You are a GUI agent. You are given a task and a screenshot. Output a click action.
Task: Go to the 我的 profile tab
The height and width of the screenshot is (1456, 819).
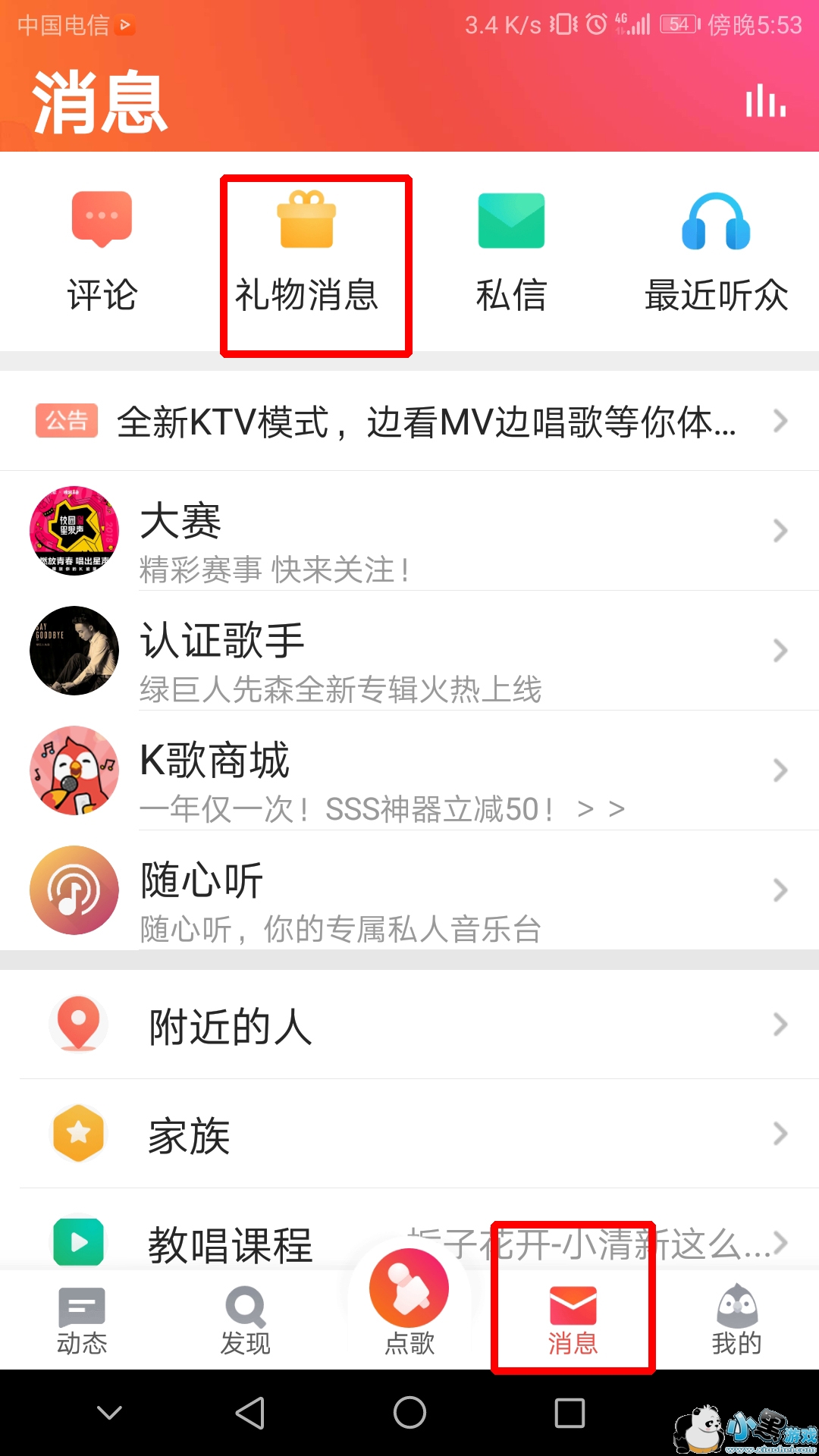pyautogui.click(x=736, y=1321)
